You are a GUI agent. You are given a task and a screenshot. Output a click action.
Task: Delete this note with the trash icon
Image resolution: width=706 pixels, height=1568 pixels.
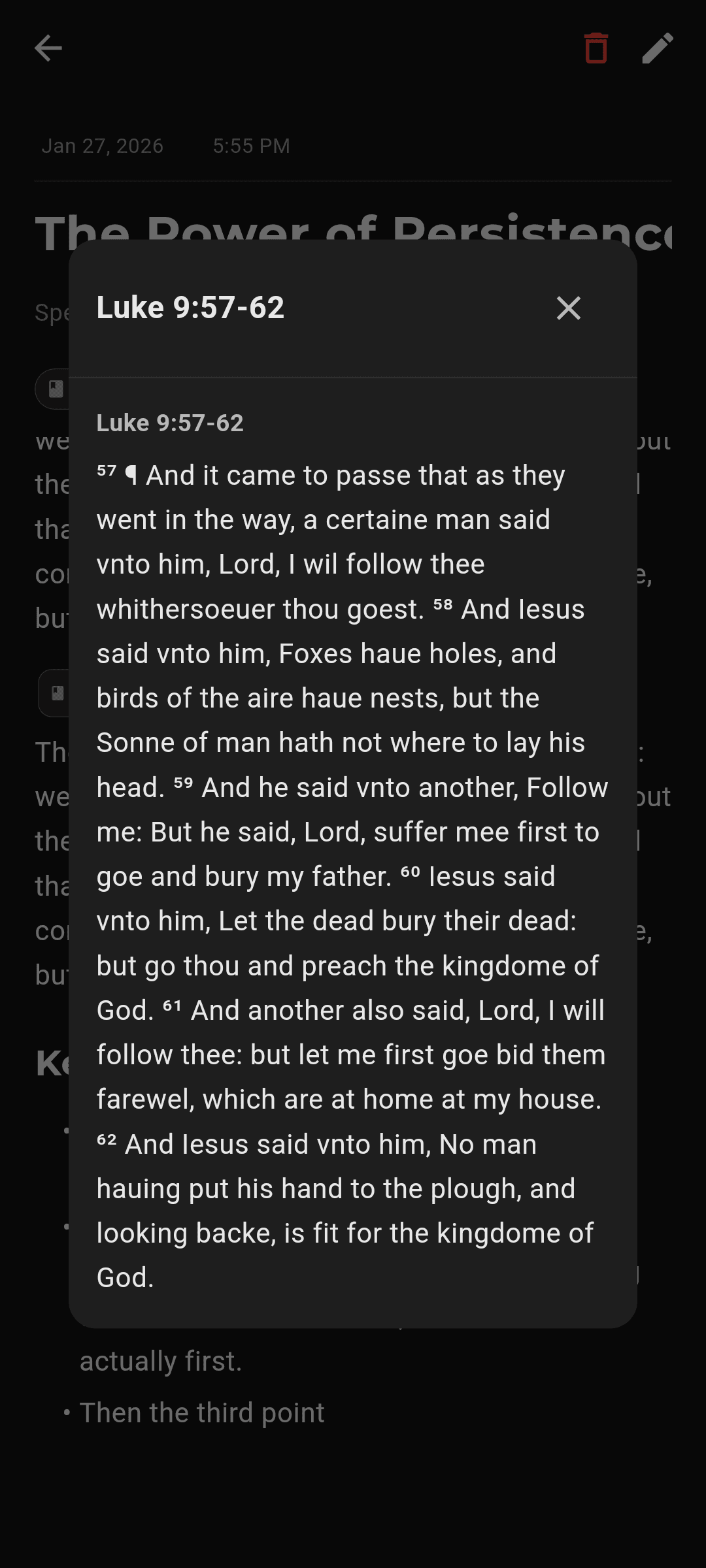(x=594, y=49)
